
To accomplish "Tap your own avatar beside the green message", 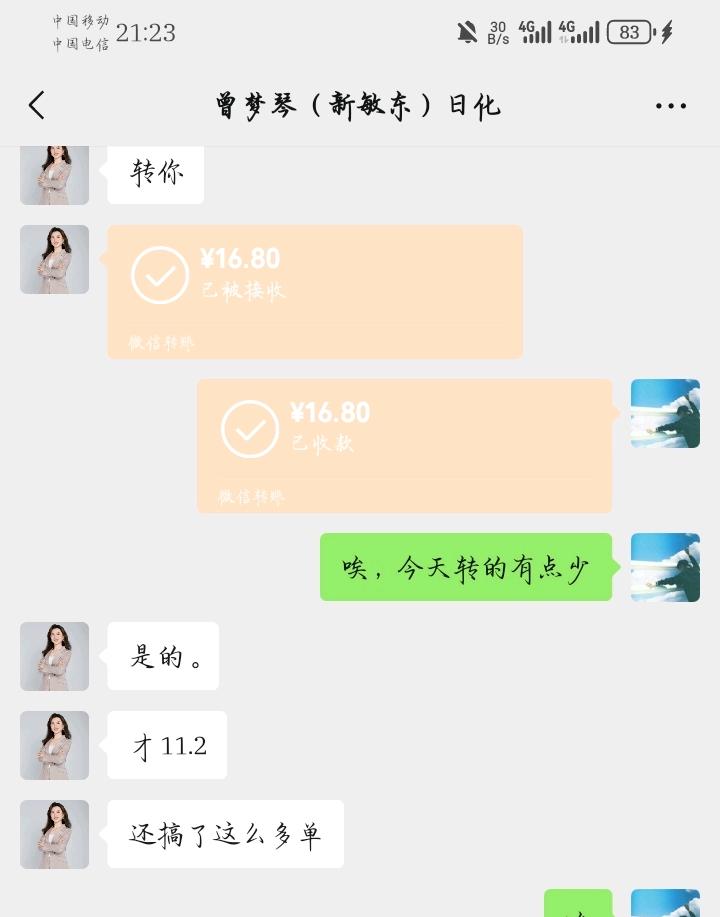I will click(x=665, y=567).
